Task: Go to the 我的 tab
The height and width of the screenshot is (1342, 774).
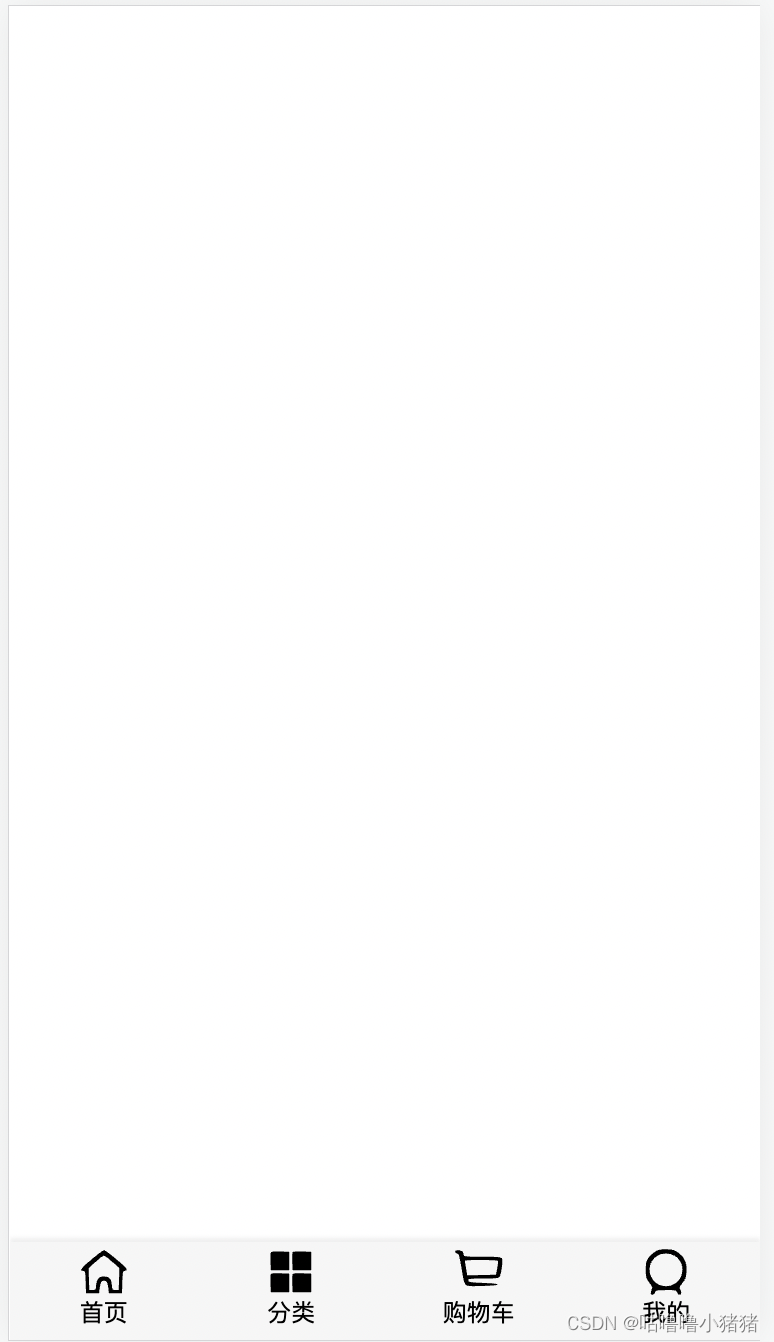Action: 665,1288
